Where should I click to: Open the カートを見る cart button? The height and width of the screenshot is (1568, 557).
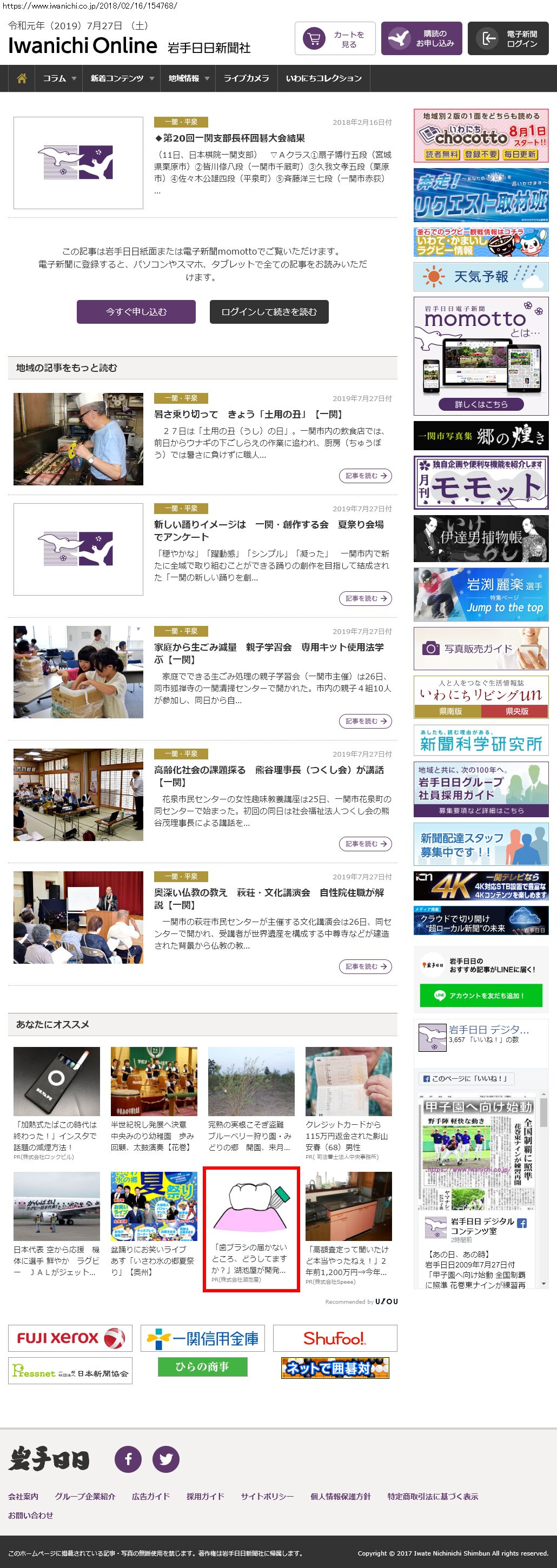[x=335, y=39]
